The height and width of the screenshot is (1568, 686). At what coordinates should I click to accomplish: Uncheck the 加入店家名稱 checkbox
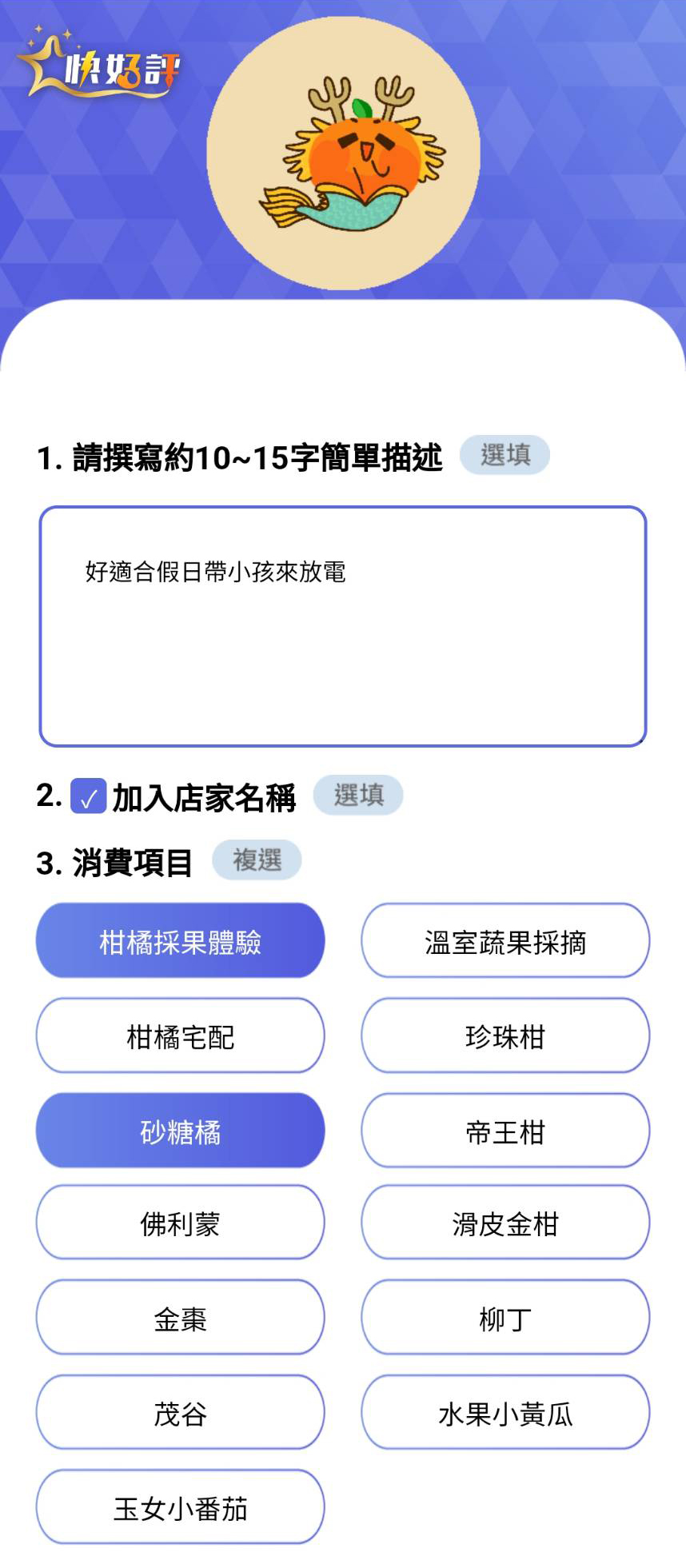click(88, 796)
